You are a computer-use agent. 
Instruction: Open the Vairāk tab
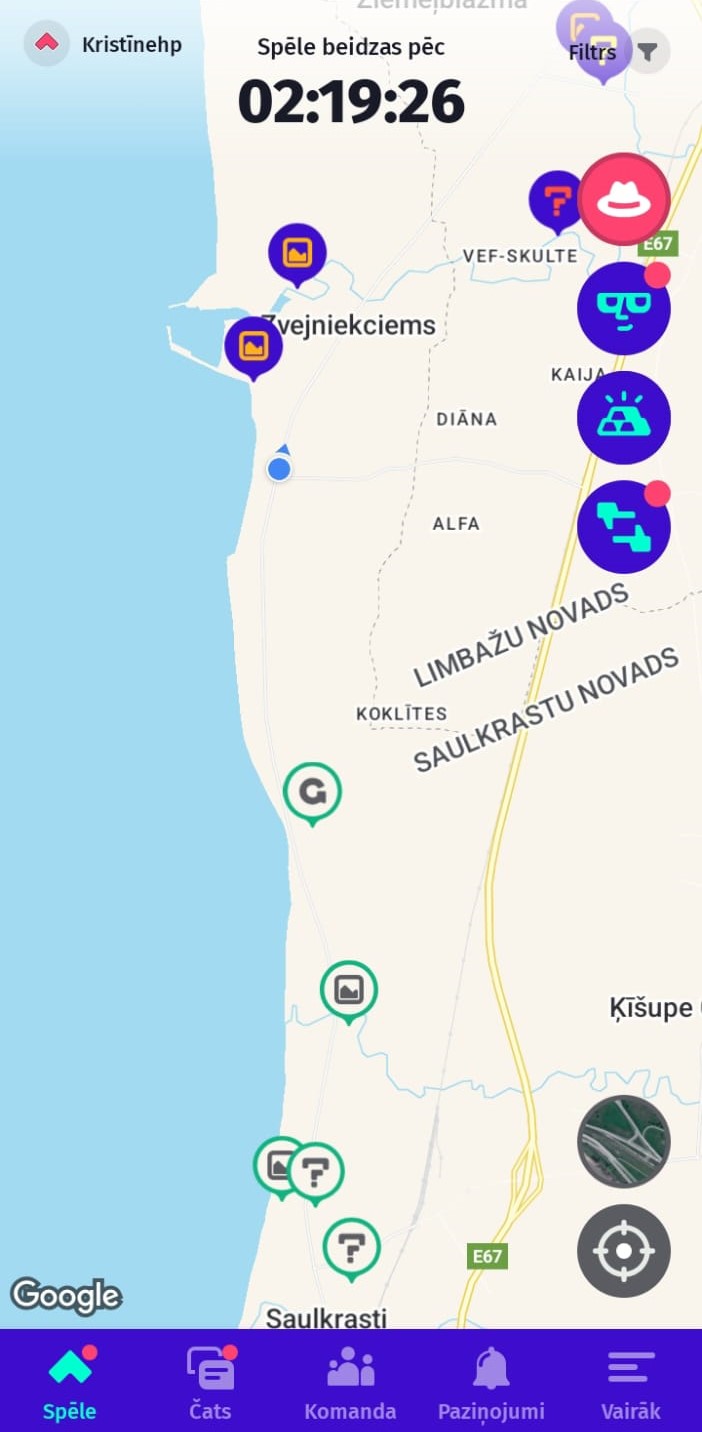pyautogui.click(x=631, y=1382)
